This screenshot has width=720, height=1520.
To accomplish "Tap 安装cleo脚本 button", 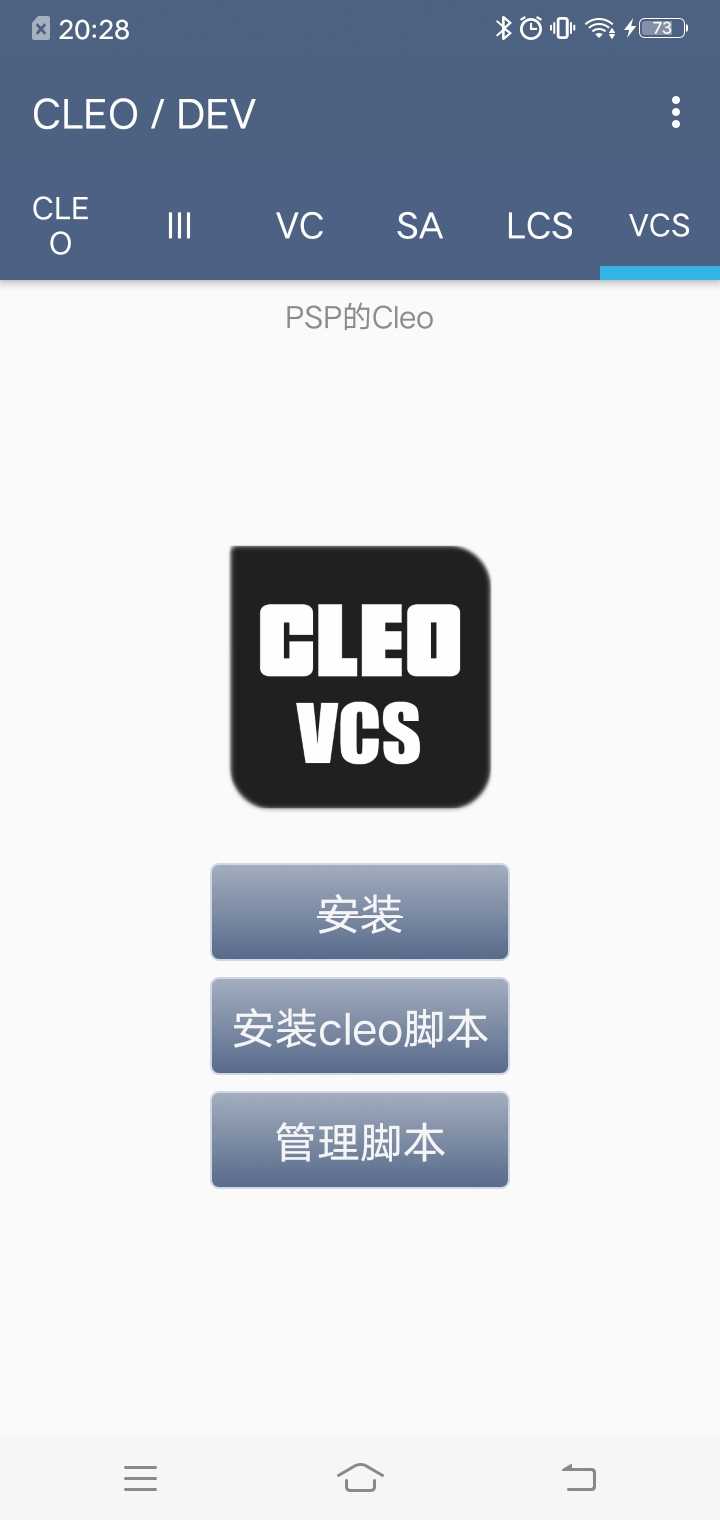I will pyautogui.click(x=360, y=1026).
